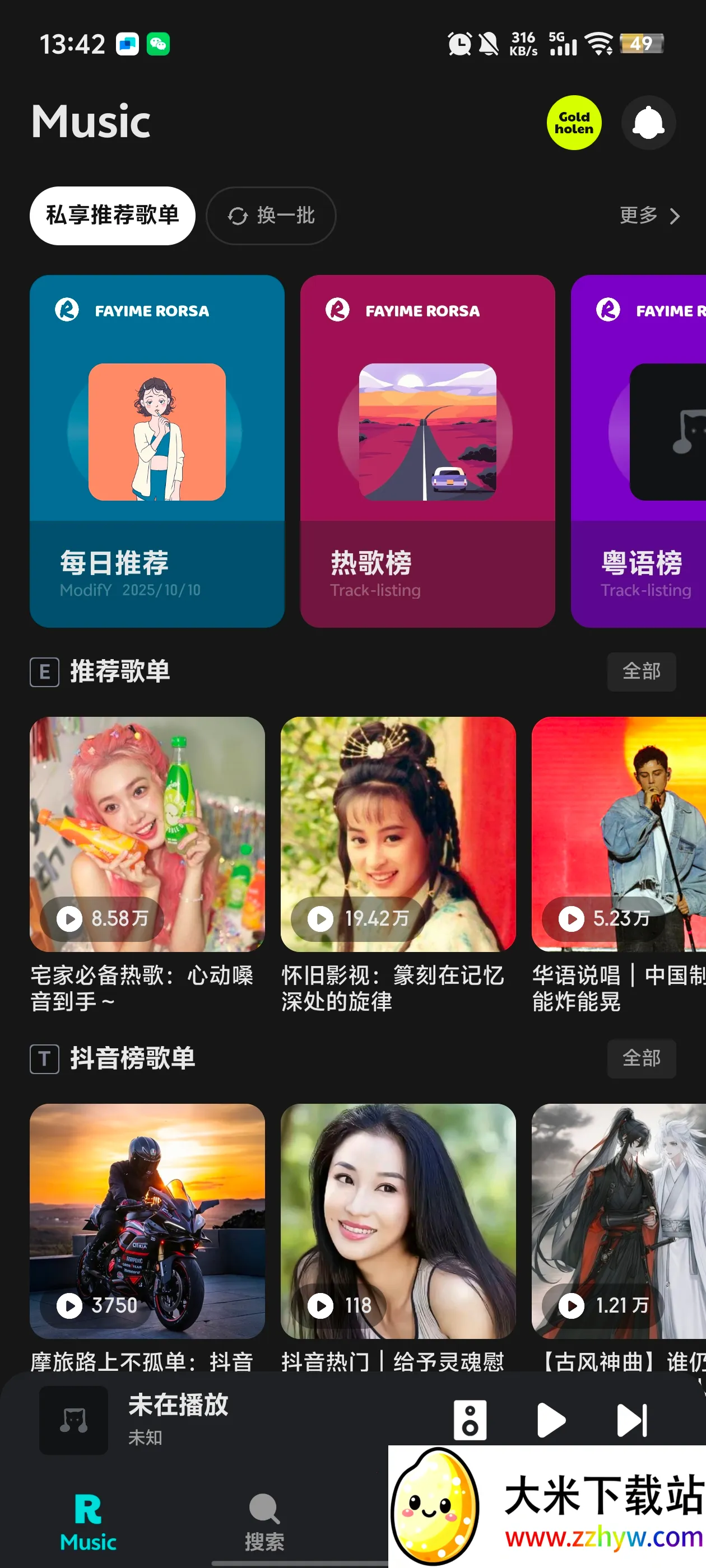
Task: Open 全部 for 抖音榜歌单 section
Action: [642, 1058]
